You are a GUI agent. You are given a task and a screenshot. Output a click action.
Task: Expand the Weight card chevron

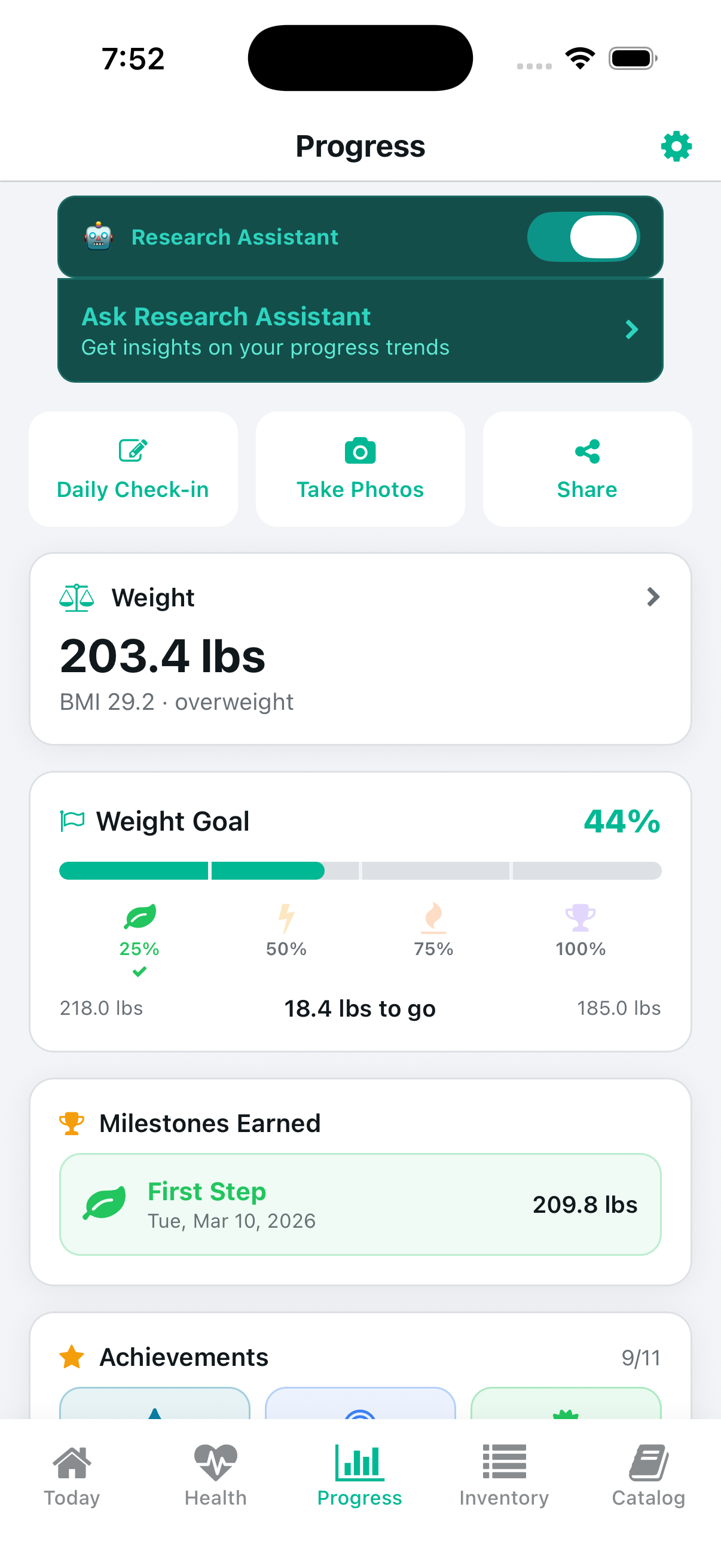tap(653, 597)
